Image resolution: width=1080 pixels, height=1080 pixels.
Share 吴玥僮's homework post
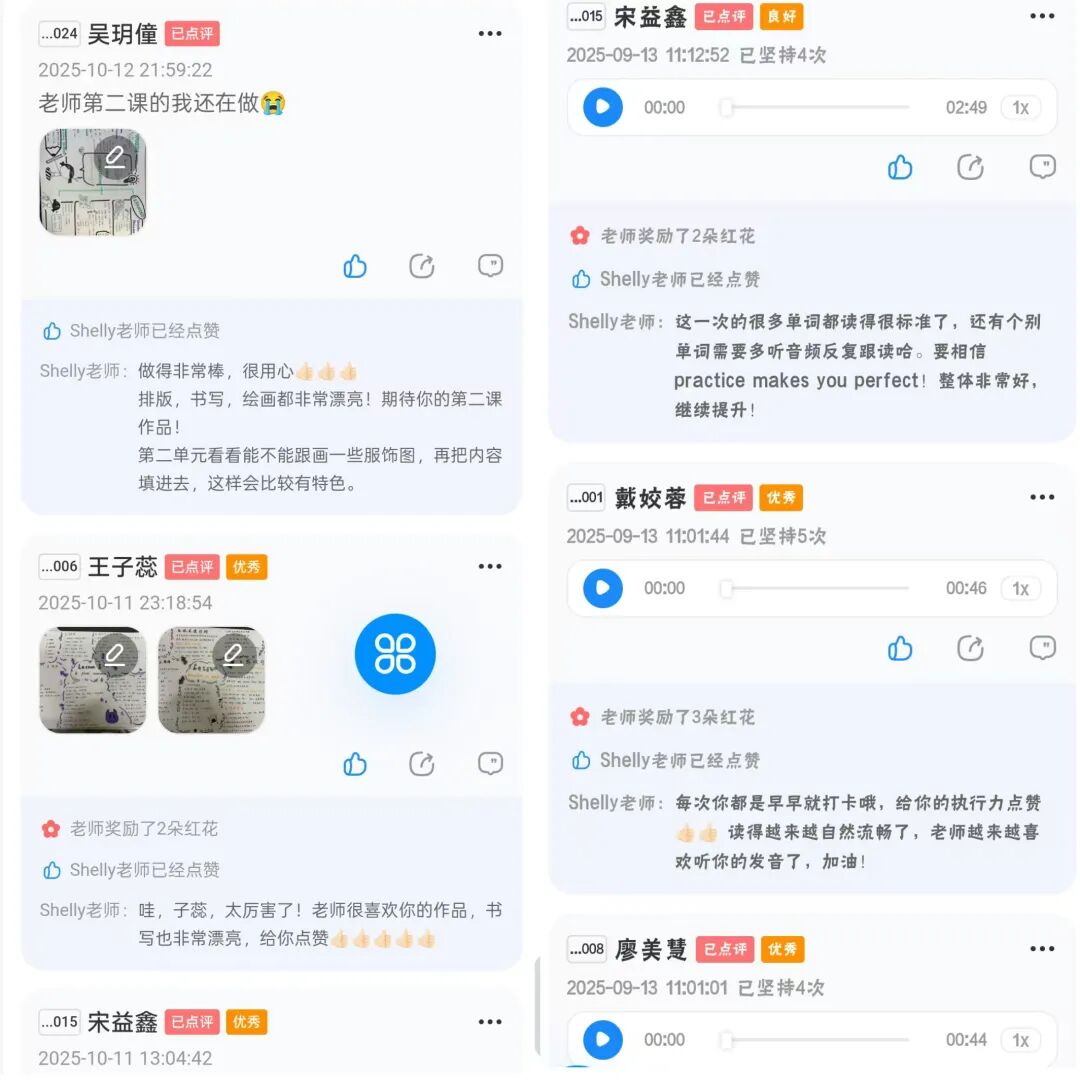point(422,266)
